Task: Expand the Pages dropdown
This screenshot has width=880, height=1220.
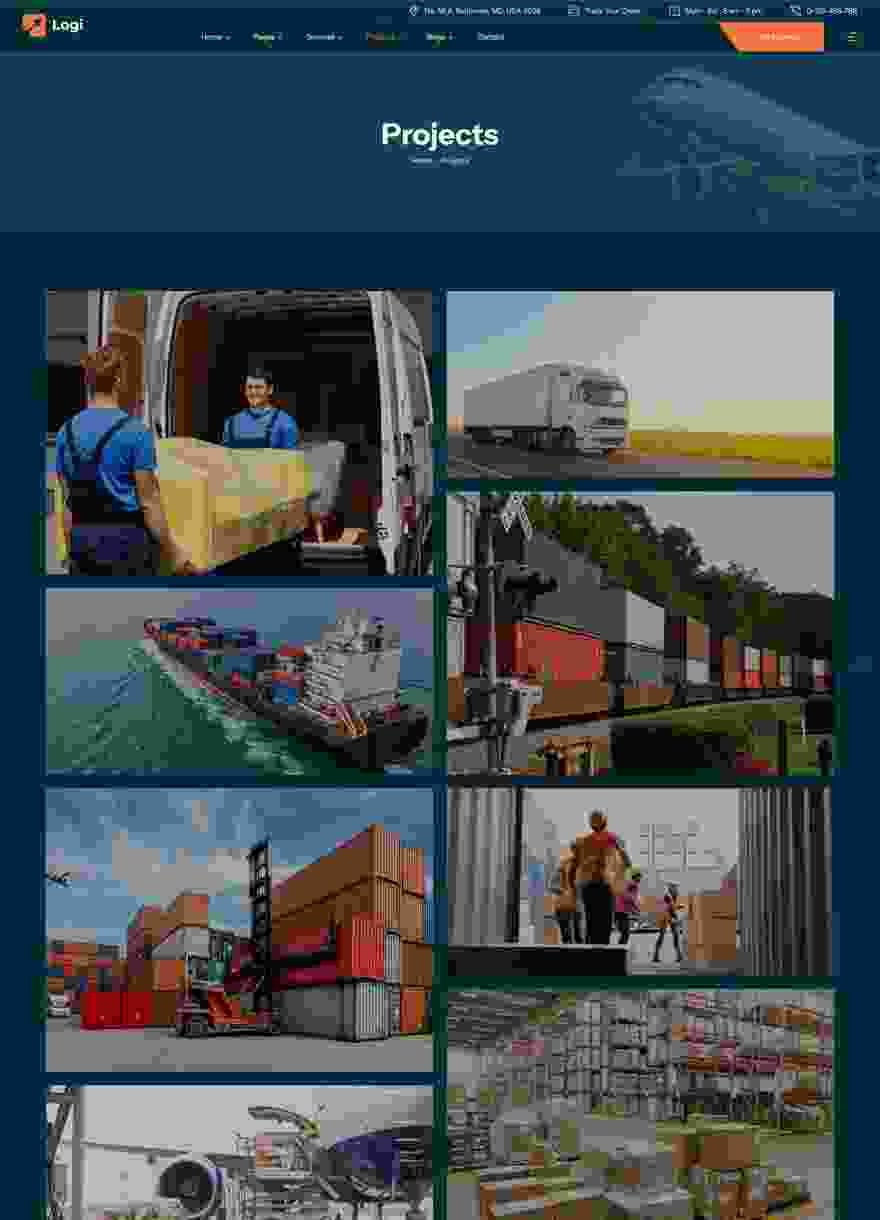Action: pos(266,37)
